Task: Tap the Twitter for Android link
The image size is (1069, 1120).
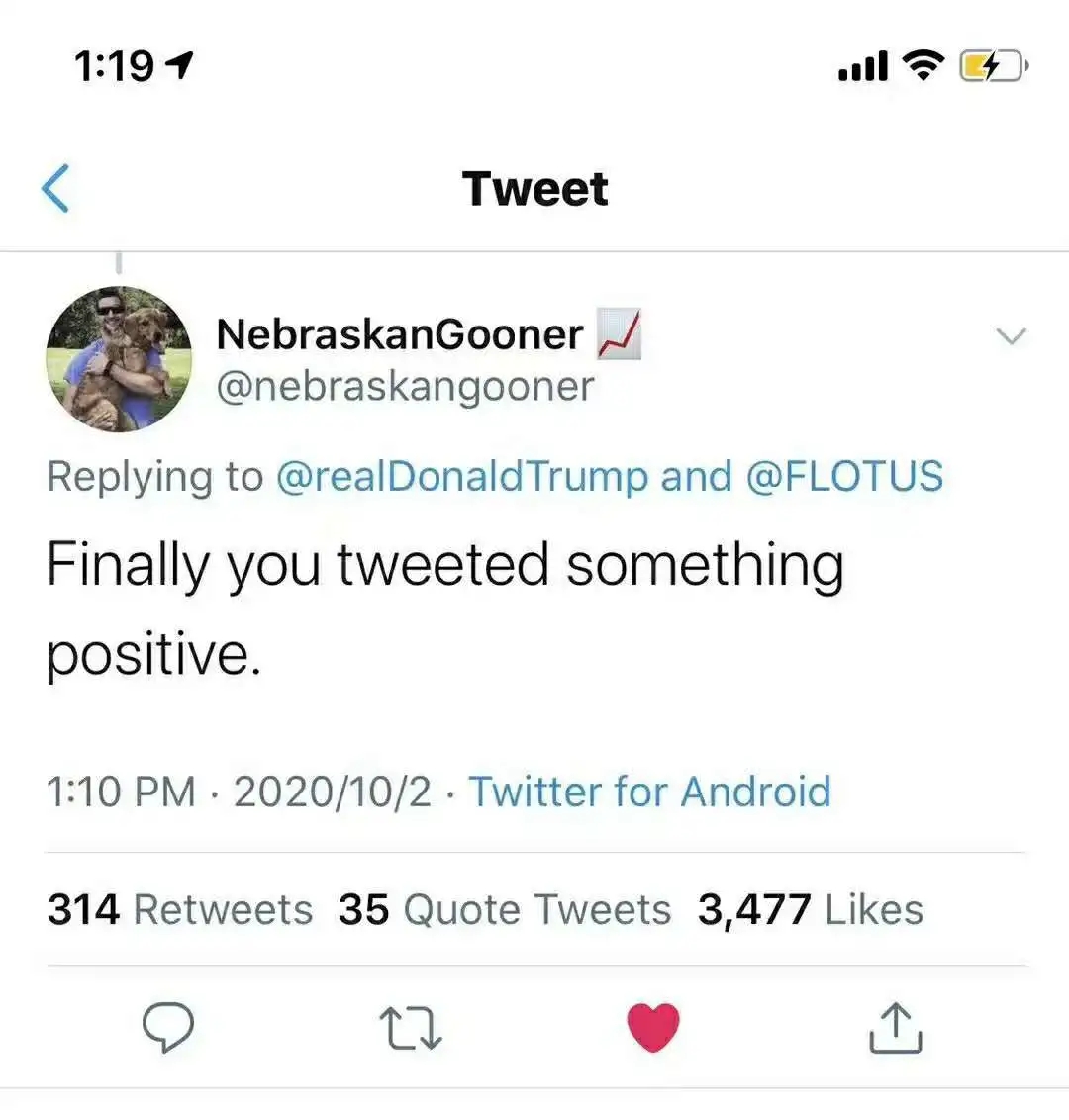Action: 649,792
